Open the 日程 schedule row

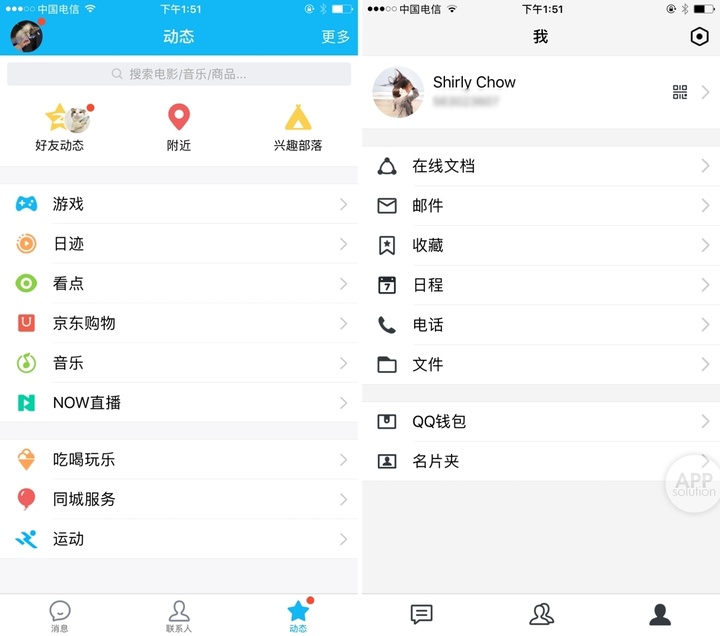pyautogui.click(x=540, y=285)
